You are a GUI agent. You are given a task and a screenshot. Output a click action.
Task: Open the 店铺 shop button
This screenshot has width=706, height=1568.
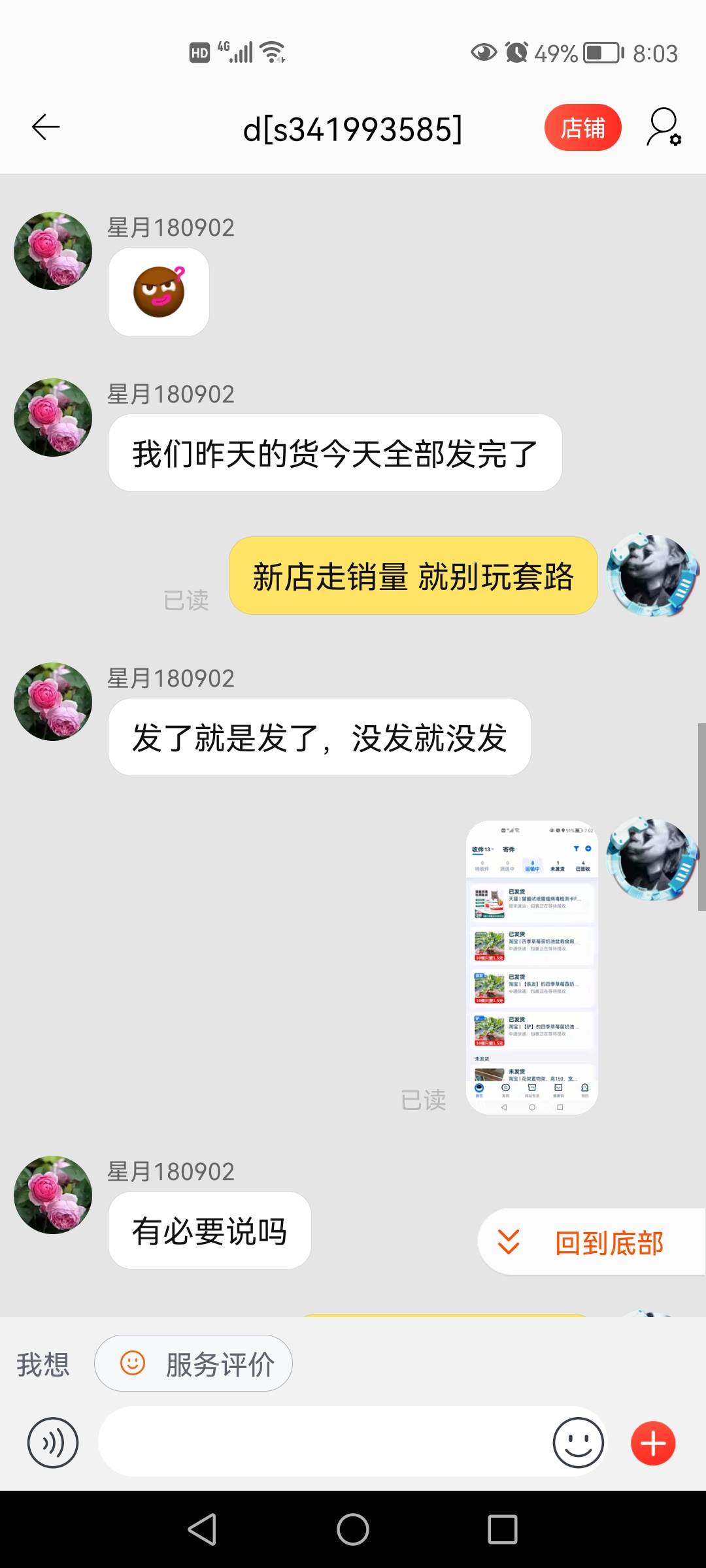582,127
